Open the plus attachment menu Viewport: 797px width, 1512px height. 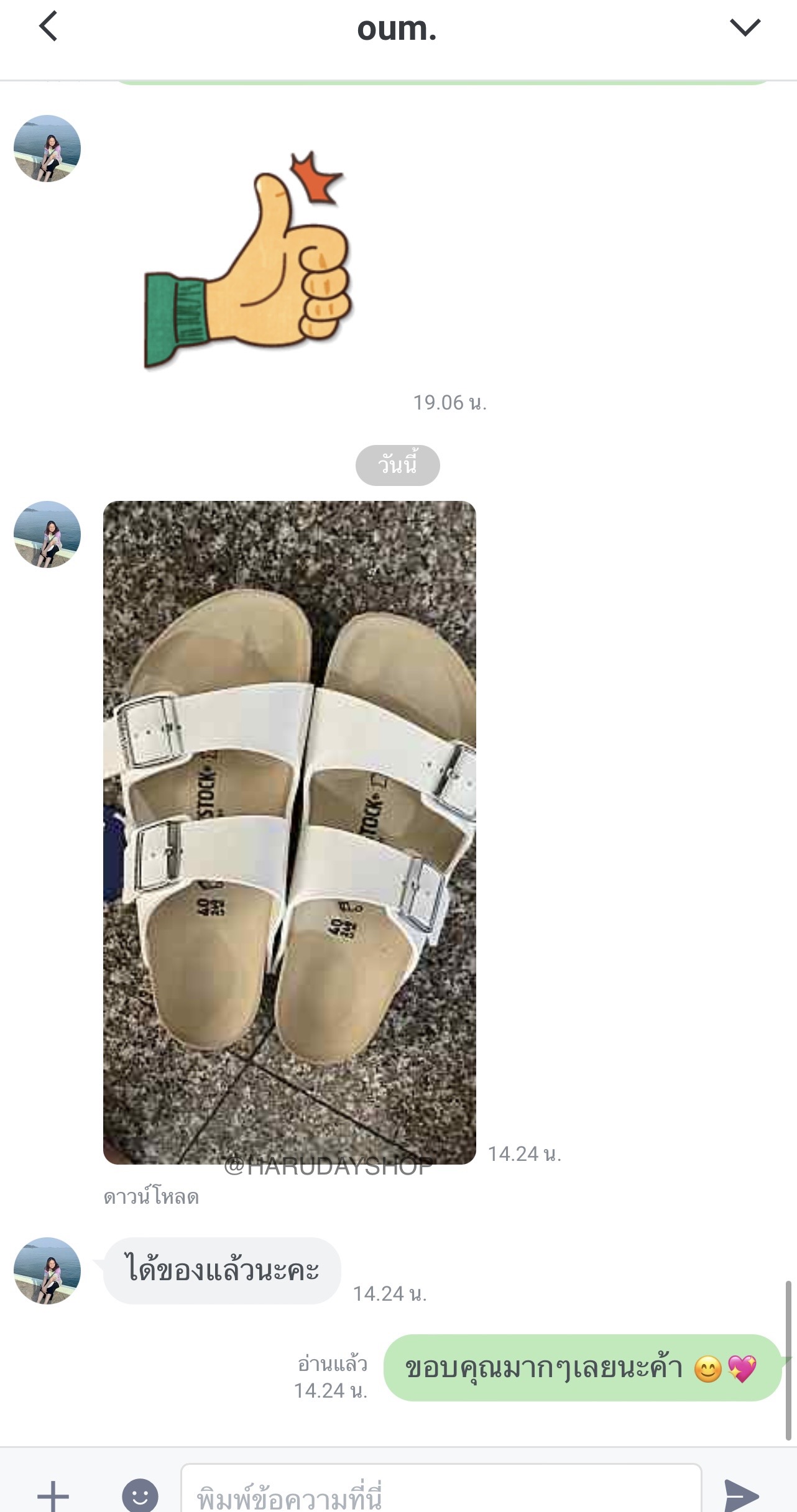(53, 1493)
